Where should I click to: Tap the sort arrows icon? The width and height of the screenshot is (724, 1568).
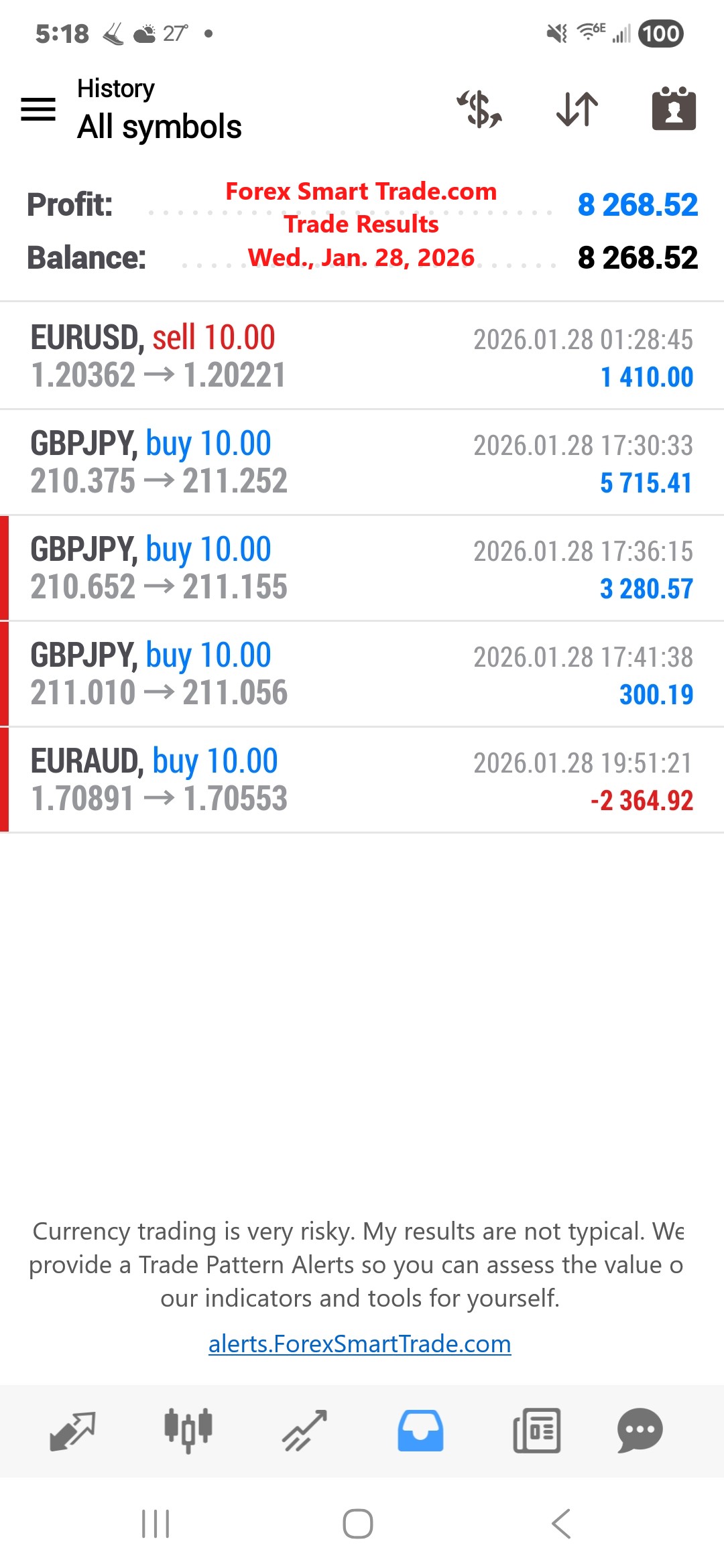tap(577, 109)
